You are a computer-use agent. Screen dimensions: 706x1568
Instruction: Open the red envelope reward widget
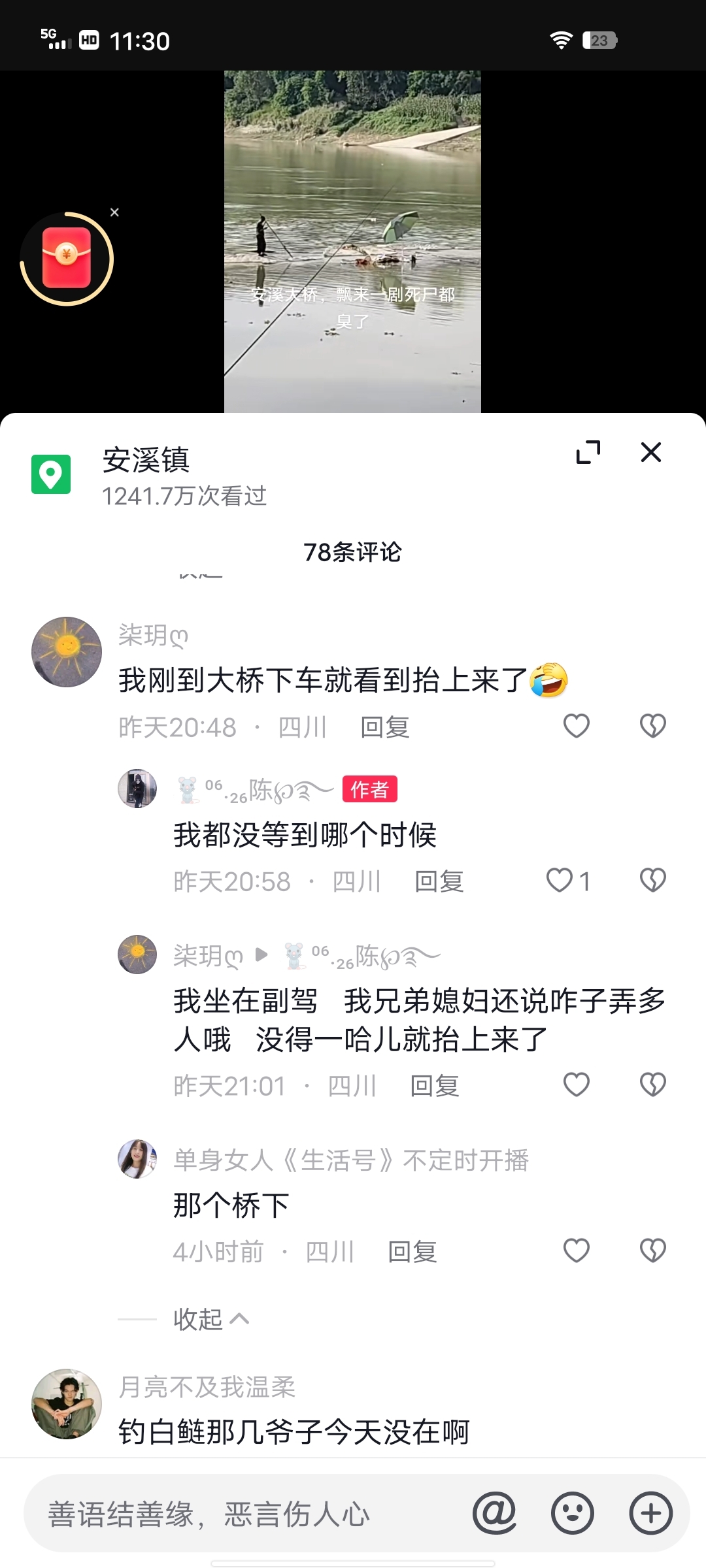[x=67, y=259]
